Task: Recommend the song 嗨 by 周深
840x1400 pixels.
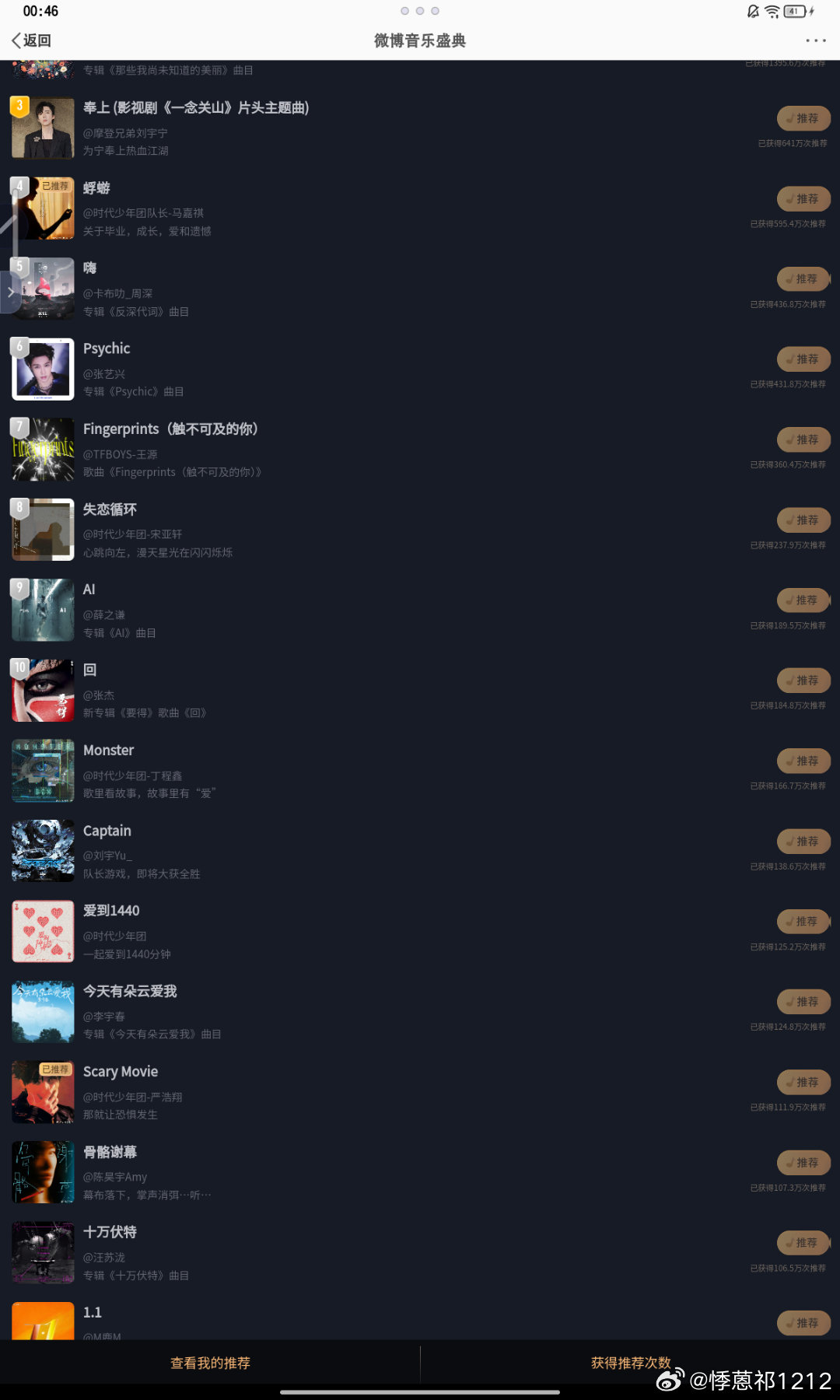Action: point(803,278)
